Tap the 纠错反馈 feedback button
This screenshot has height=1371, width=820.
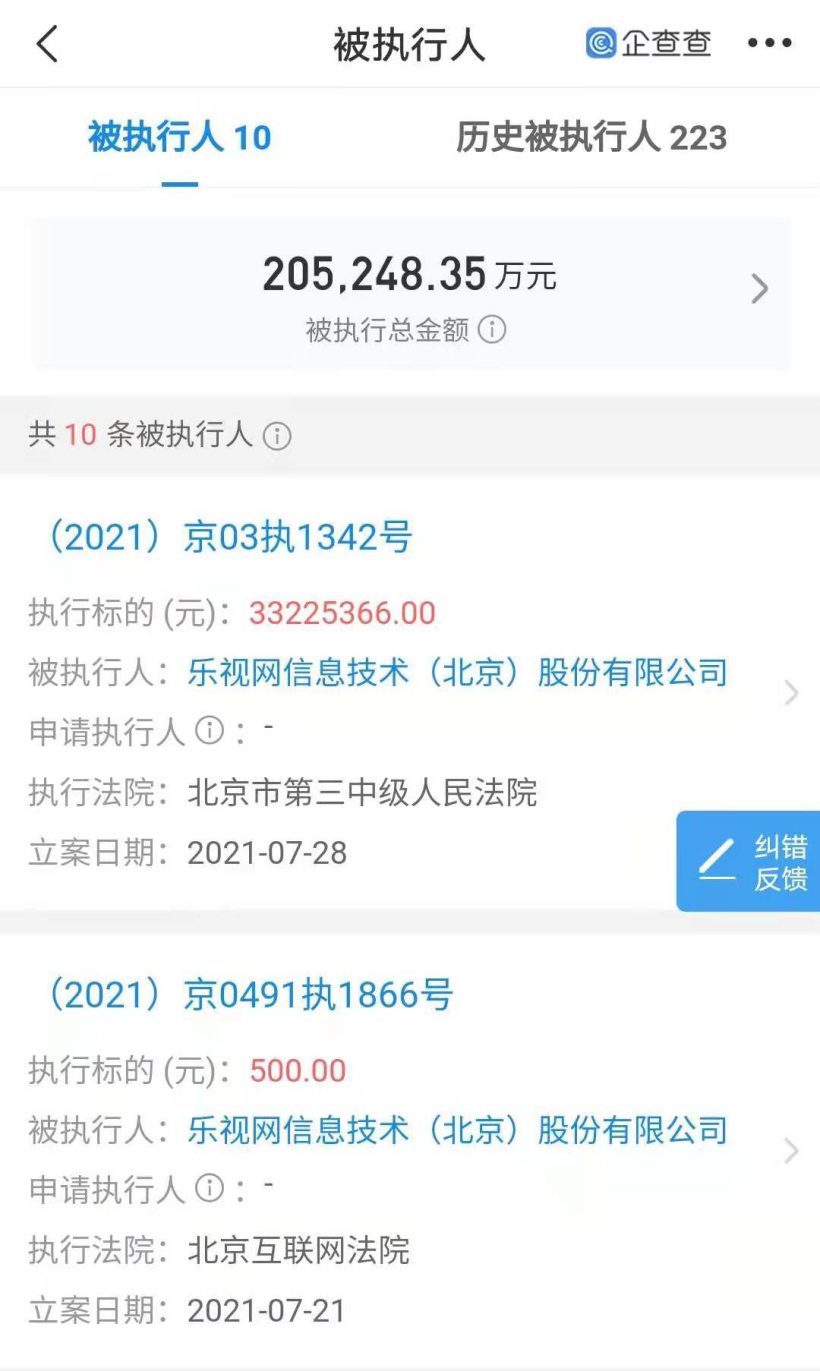tap(749, 861)
